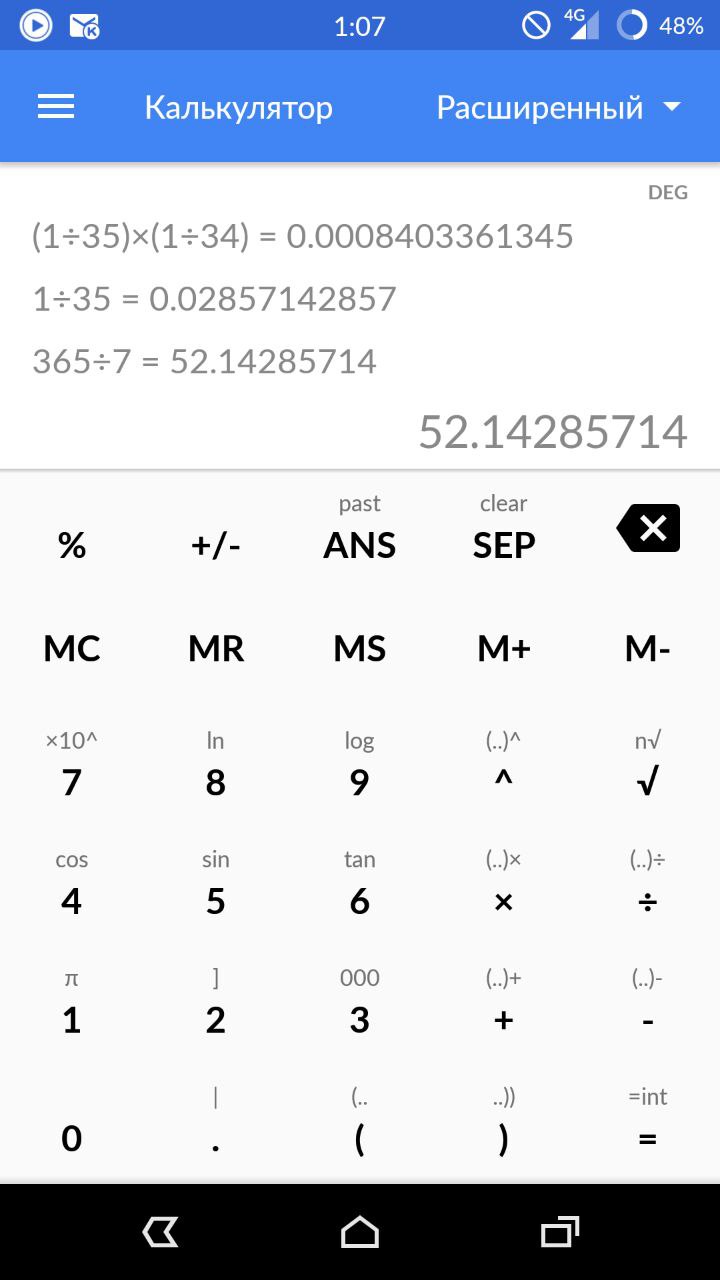
Task: Toggle sign with the +/- key
Action: click(x=216, y=545)
